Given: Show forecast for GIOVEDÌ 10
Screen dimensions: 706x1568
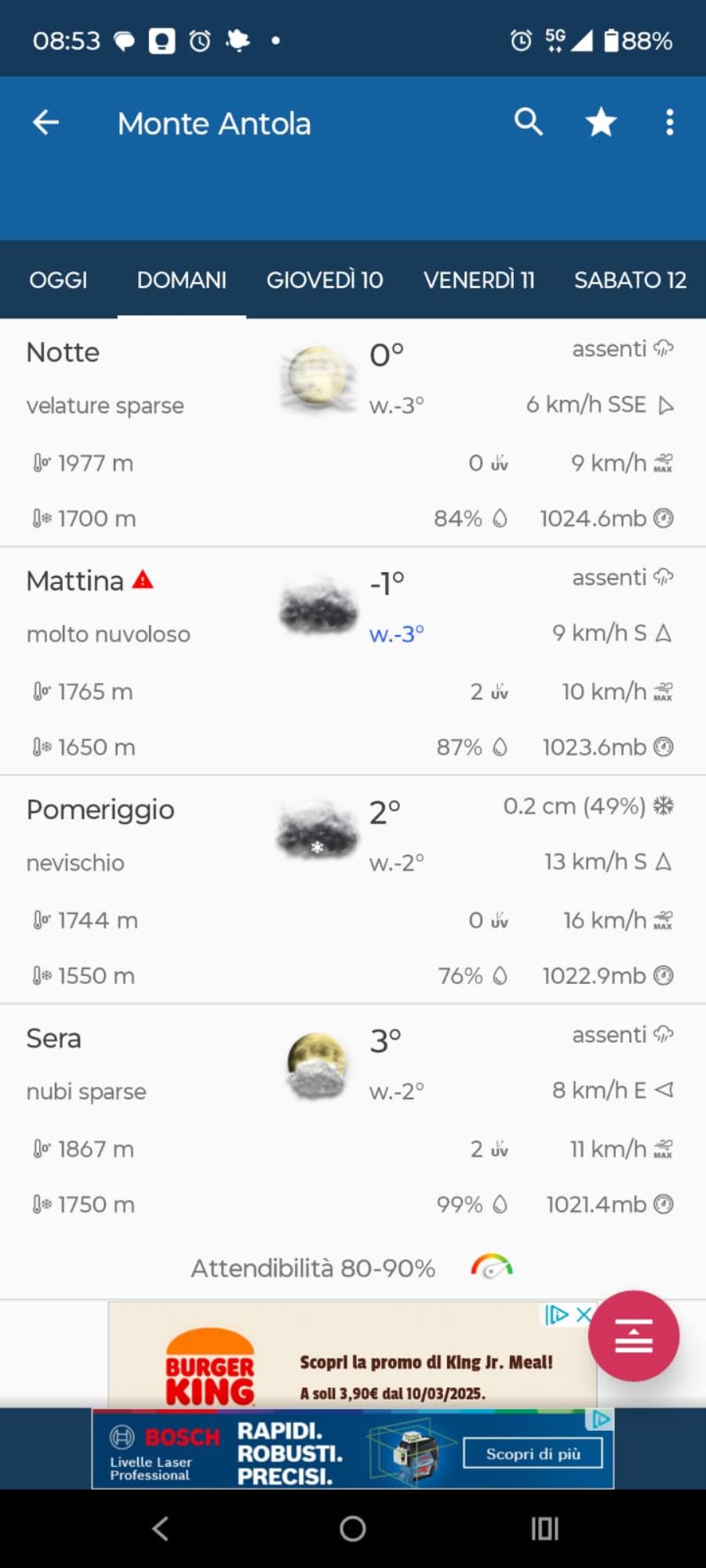Looking at the screenshot, I should point(325,280).
